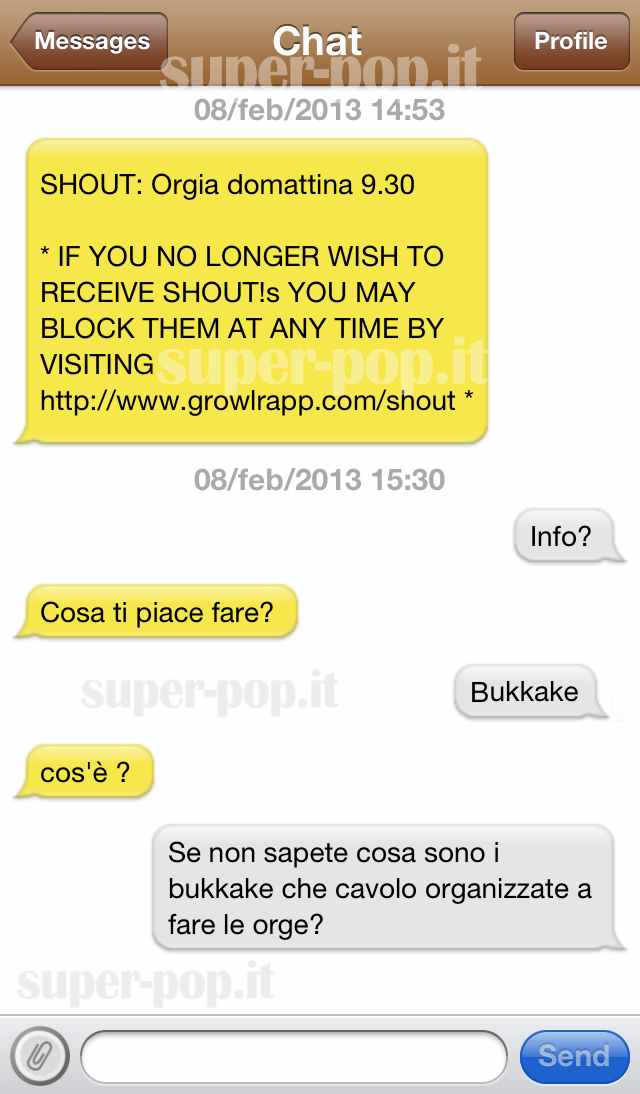Go back to Messages
640x1094 pixels.
(89, 41)
